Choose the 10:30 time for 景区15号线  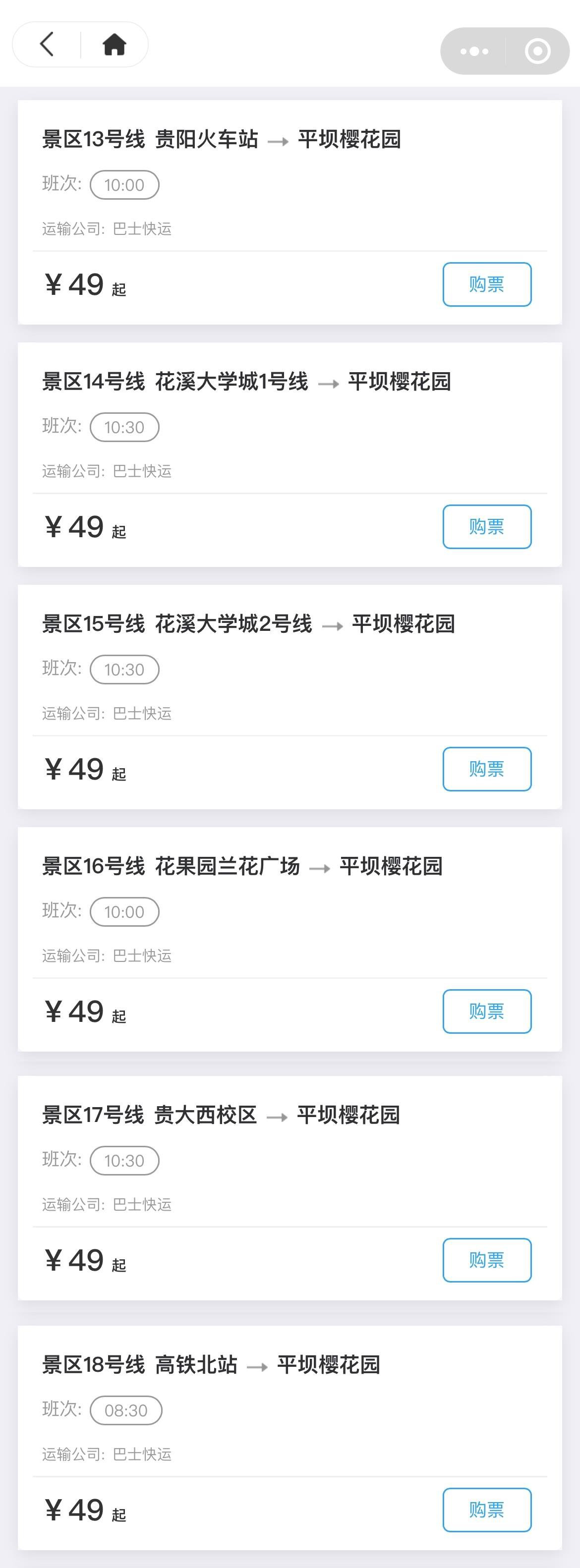click(x=124, y=670)
